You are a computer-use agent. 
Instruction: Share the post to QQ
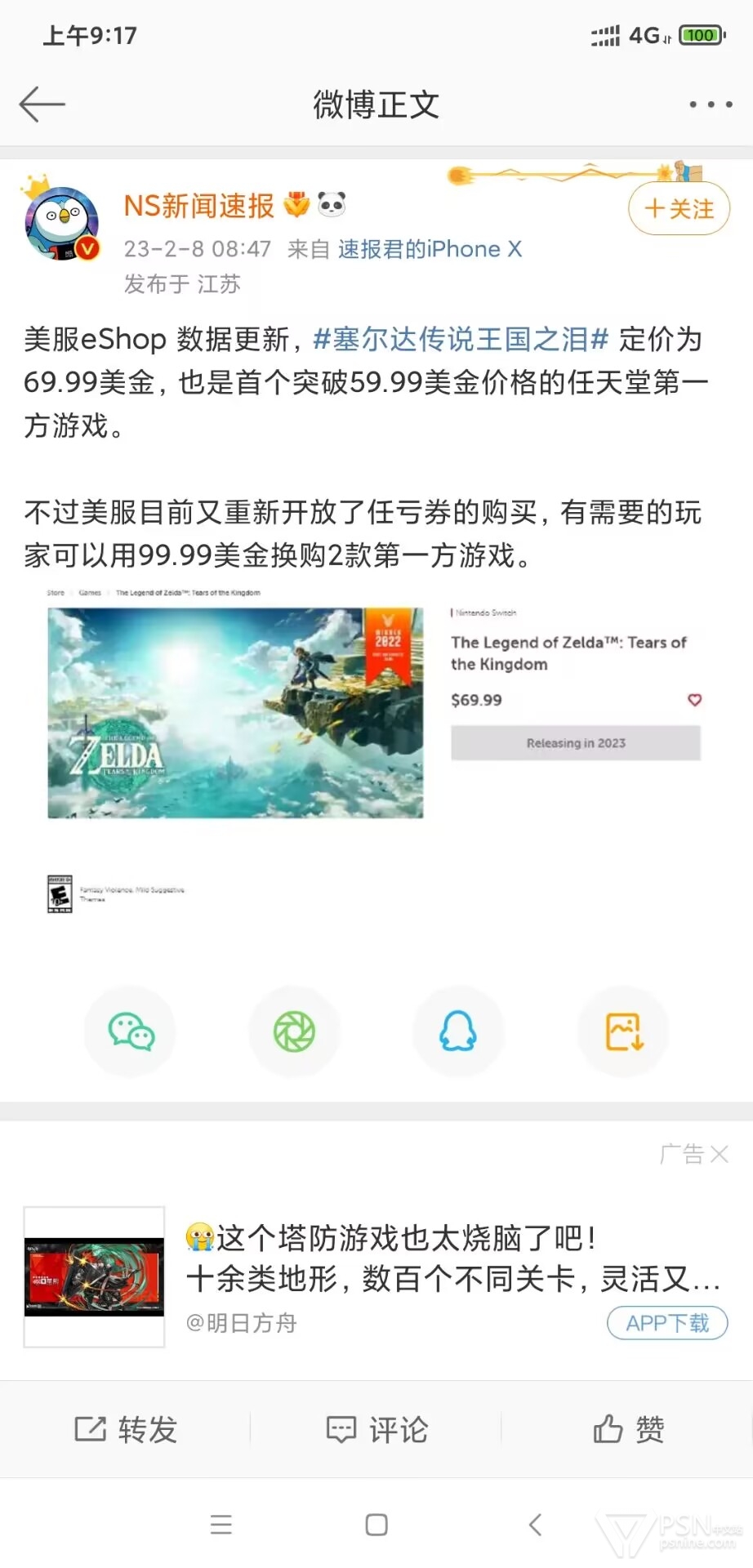coord(458,1031)
